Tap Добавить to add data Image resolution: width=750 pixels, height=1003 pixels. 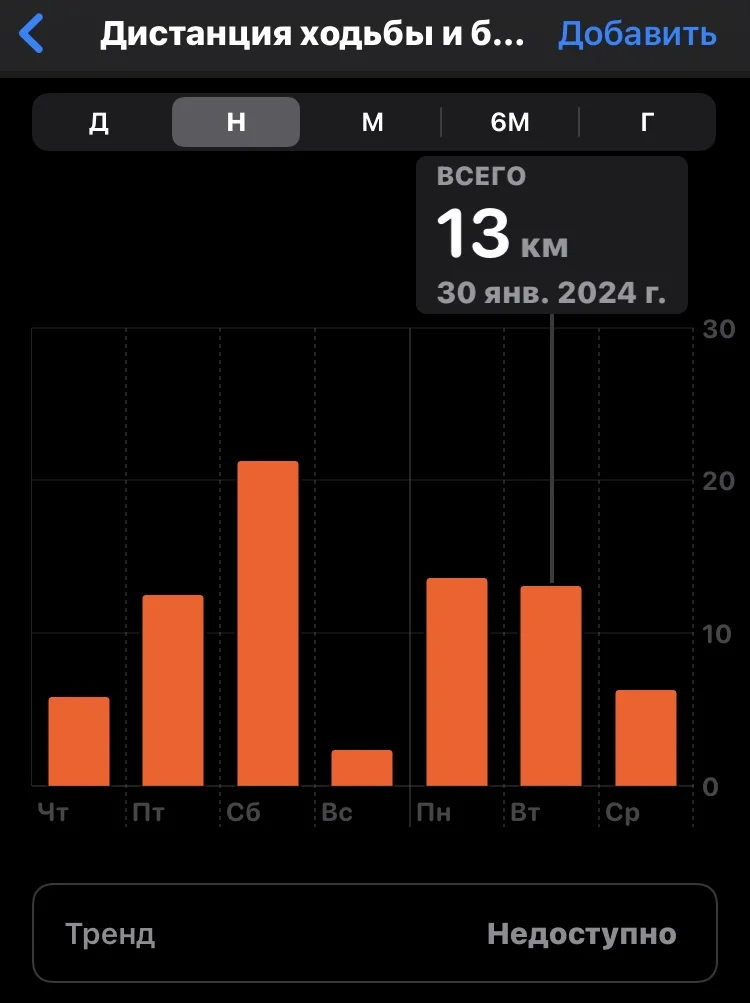tap(637, 34)
